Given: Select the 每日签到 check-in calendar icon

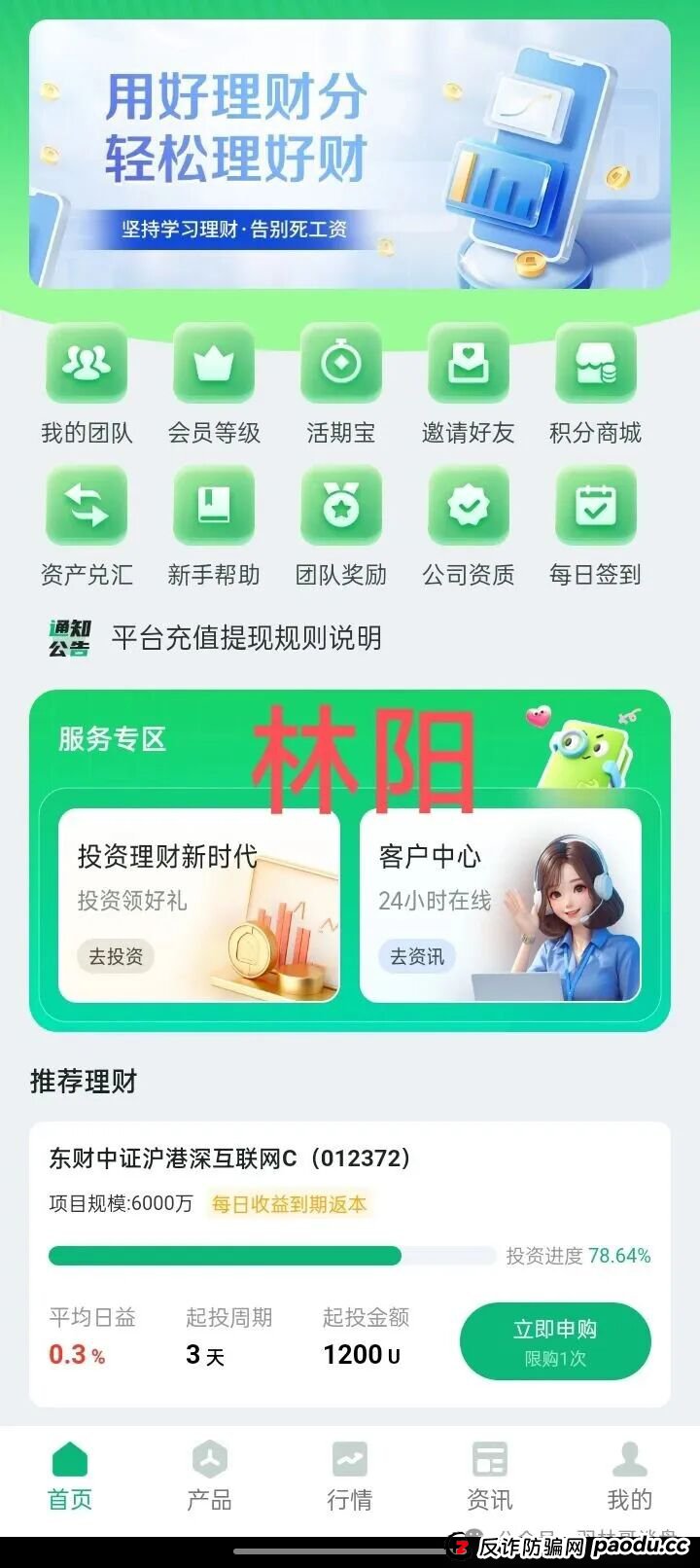Looking at the screenshot, I should point(596,505).
